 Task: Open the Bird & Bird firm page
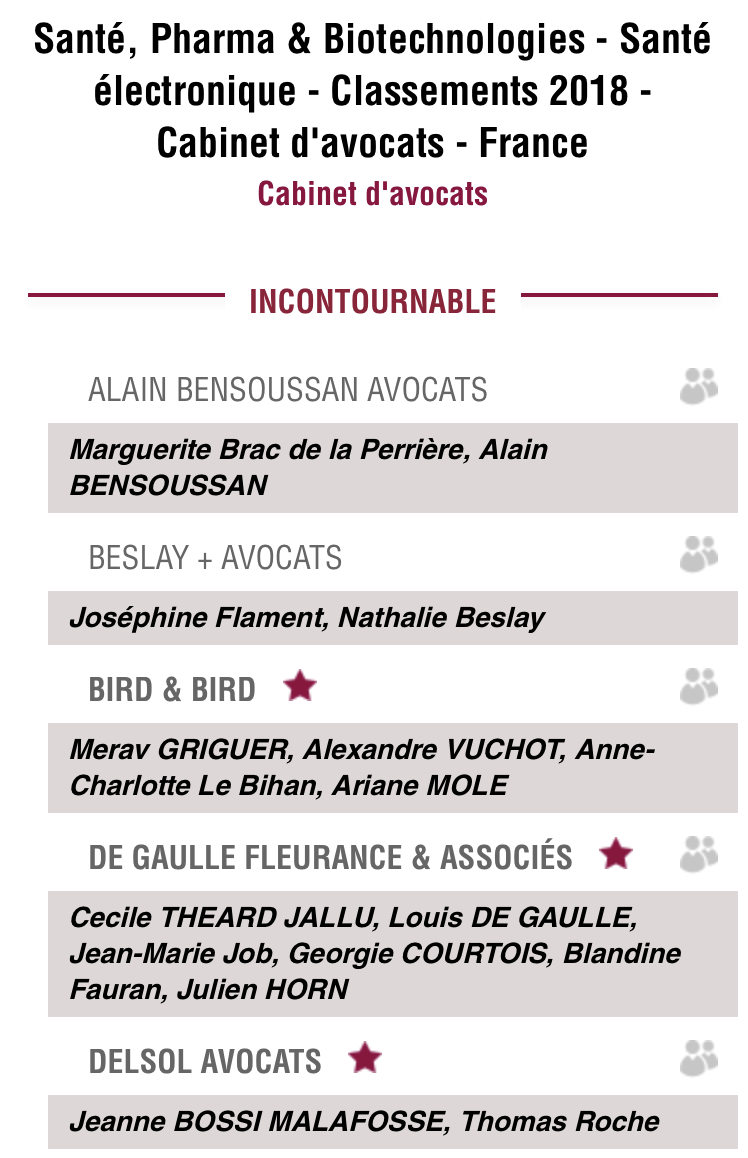pos(172,689)
